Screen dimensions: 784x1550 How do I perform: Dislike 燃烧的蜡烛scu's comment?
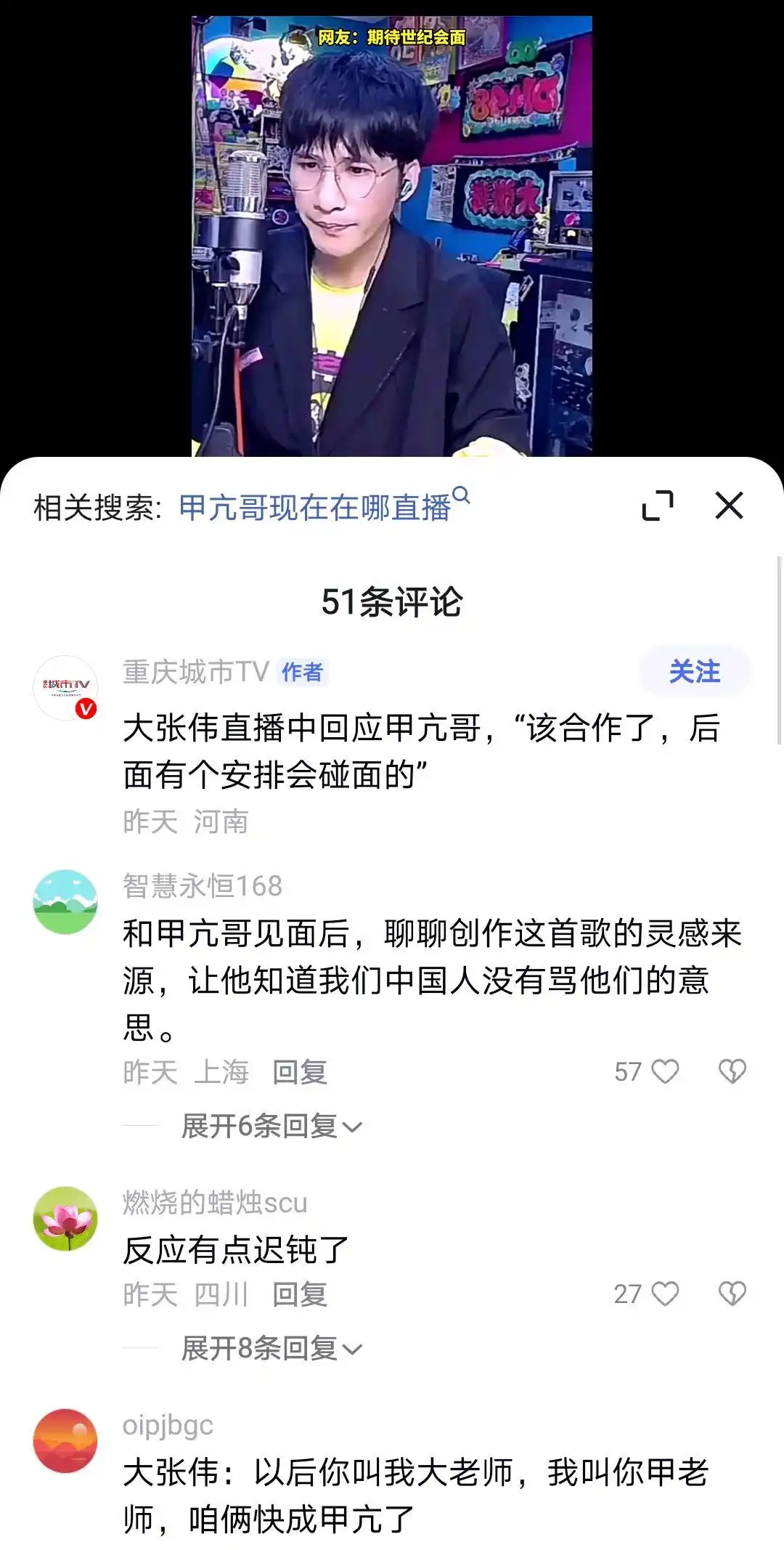(732, 1294)
